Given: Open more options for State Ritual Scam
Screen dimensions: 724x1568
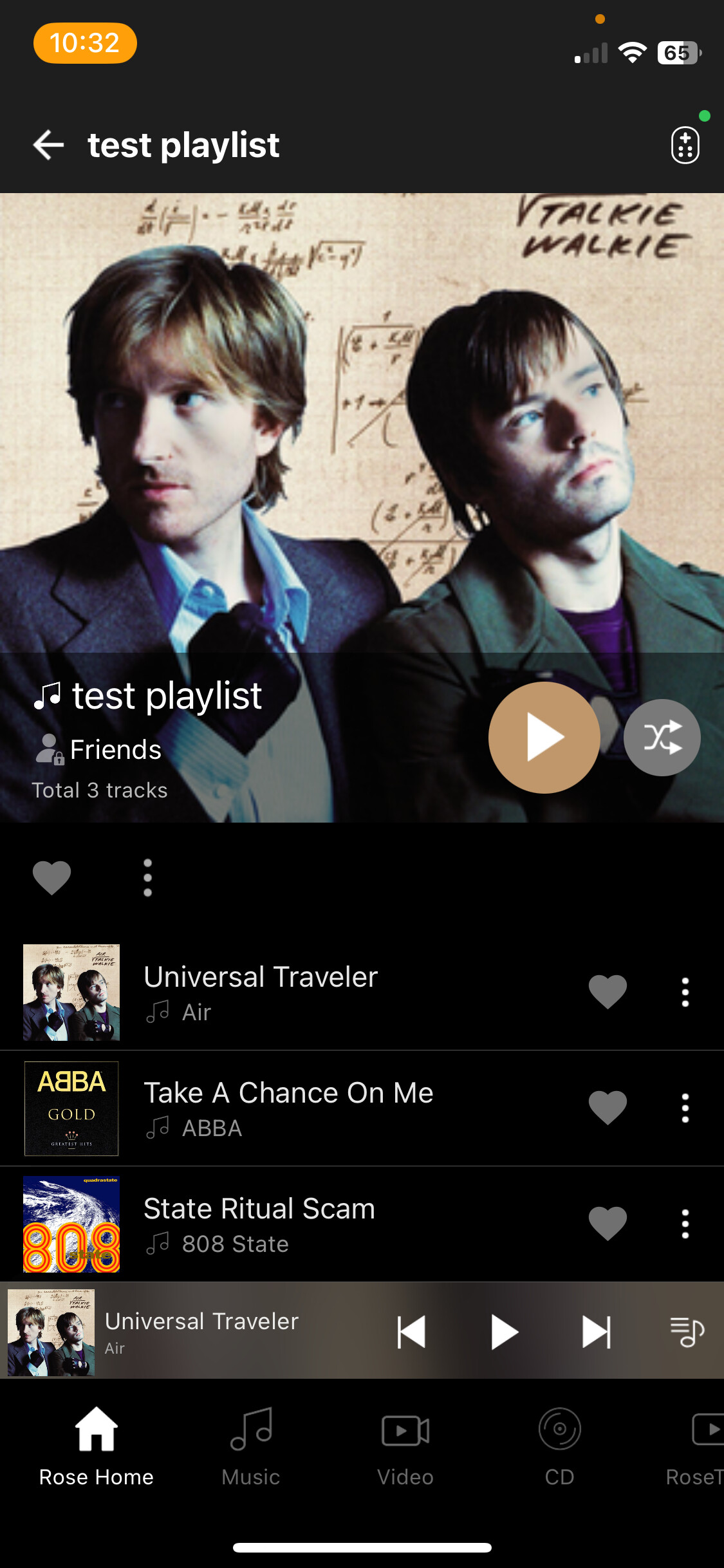Looking at the screenshot, I should tap(685, 1224).
